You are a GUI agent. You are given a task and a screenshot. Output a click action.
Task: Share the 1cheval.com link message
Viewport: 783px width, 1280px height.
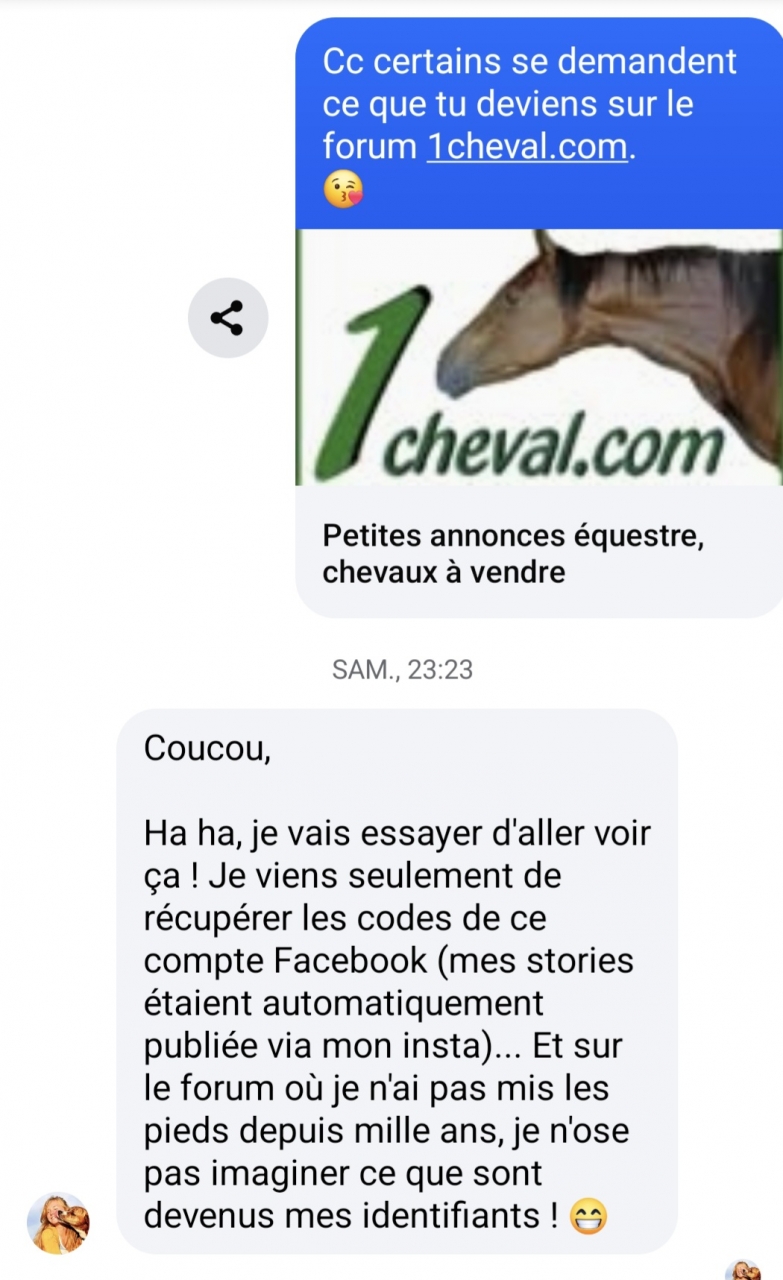228,318
